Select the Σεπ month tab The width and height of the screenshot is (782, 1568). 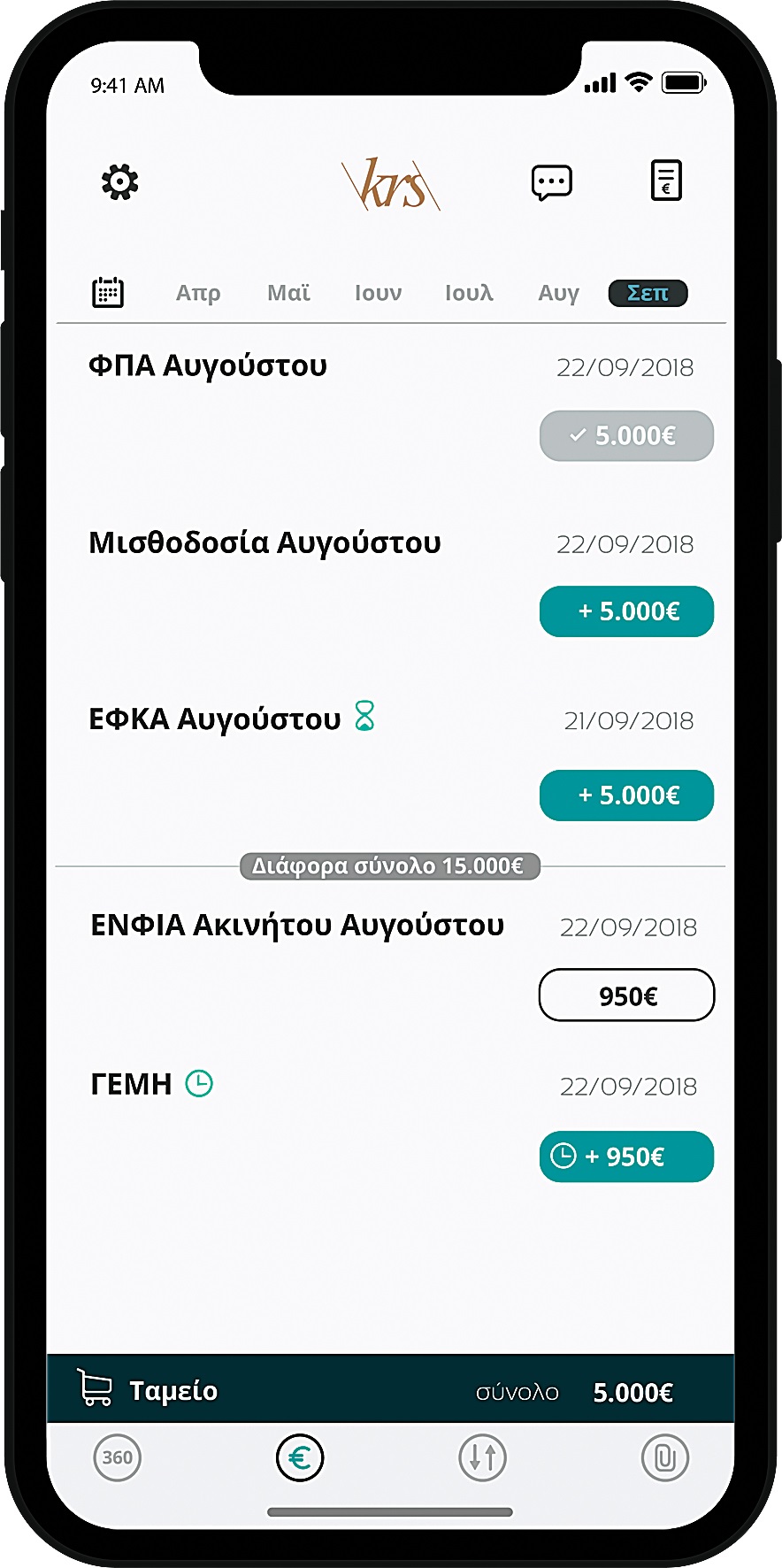pos(648,293)
